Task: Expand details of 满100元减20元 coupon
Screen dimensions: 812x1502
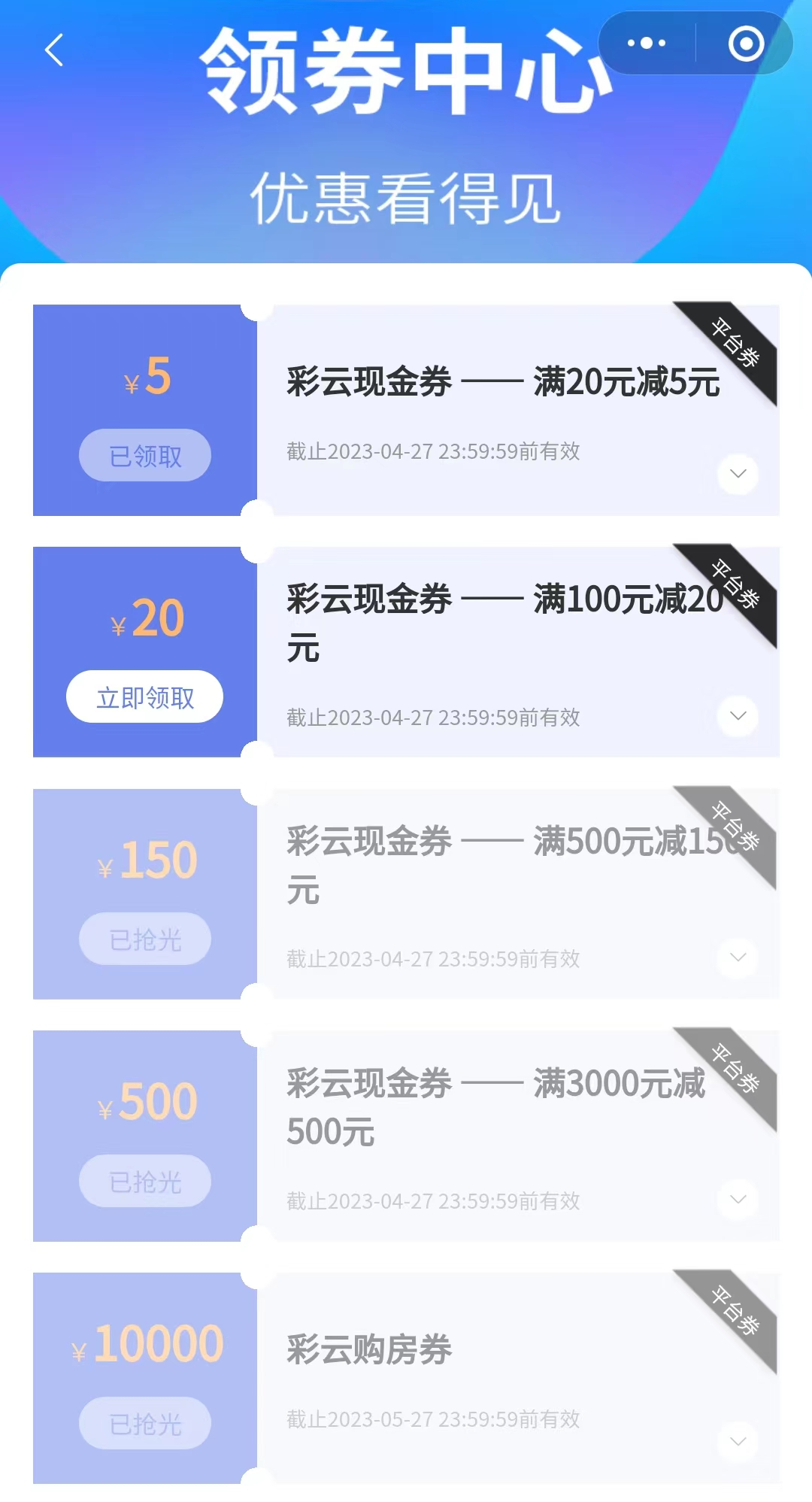Action: click(x=738, y=716)
